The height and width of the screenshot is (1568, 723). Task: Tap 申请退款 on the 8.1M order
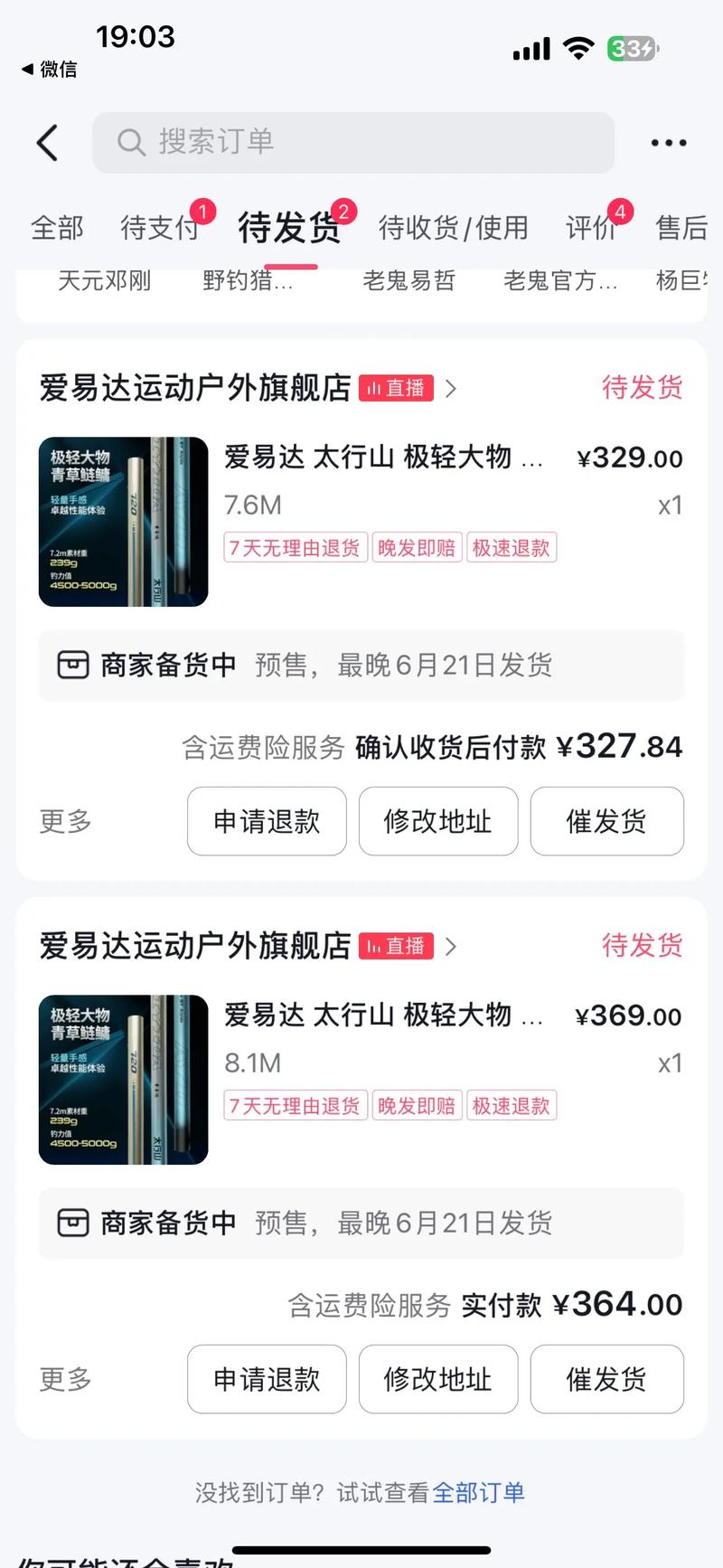[267, 1379]
